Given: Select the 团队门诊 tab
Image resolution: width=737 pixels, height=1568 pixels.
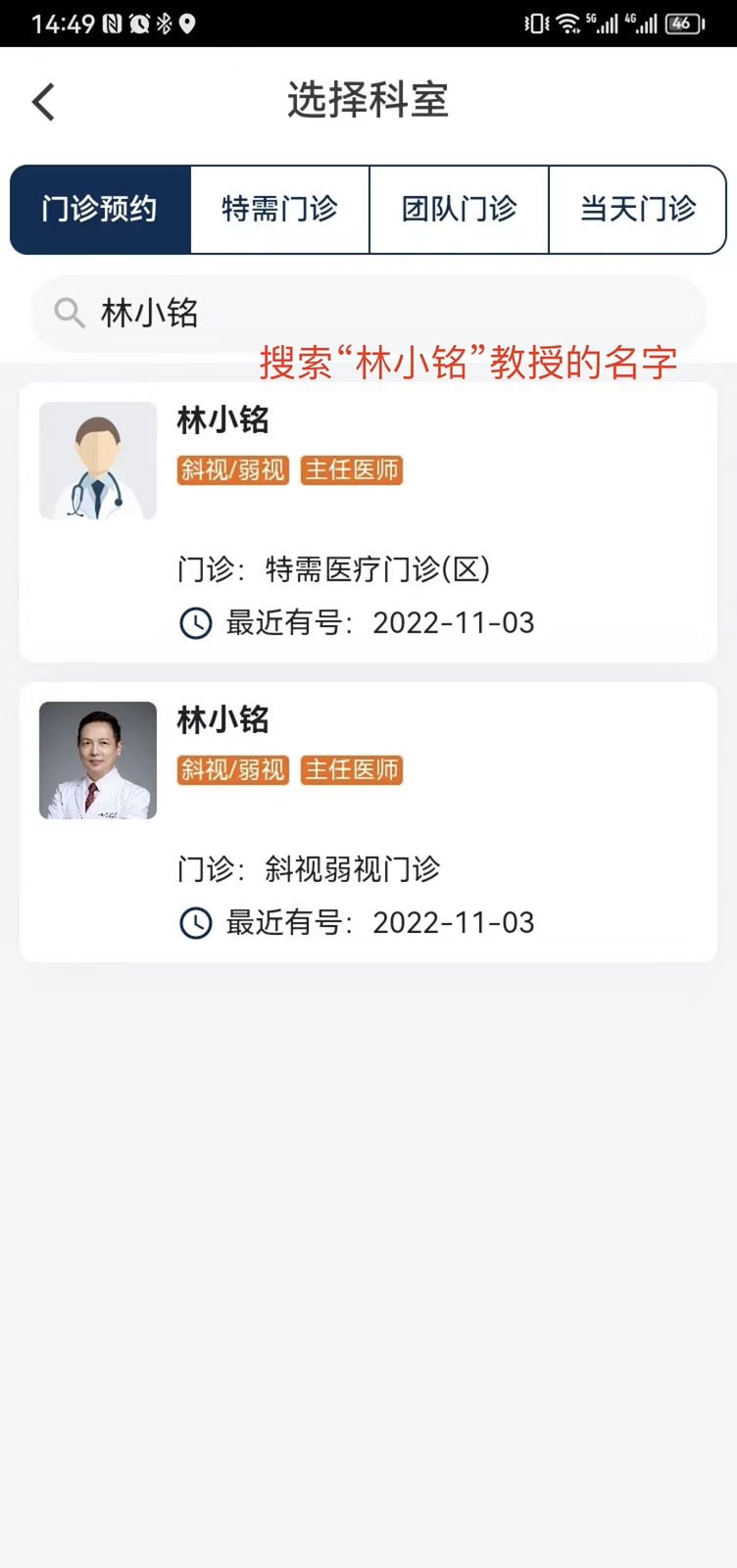Looking at the screenshot, I should coord(459,210).
